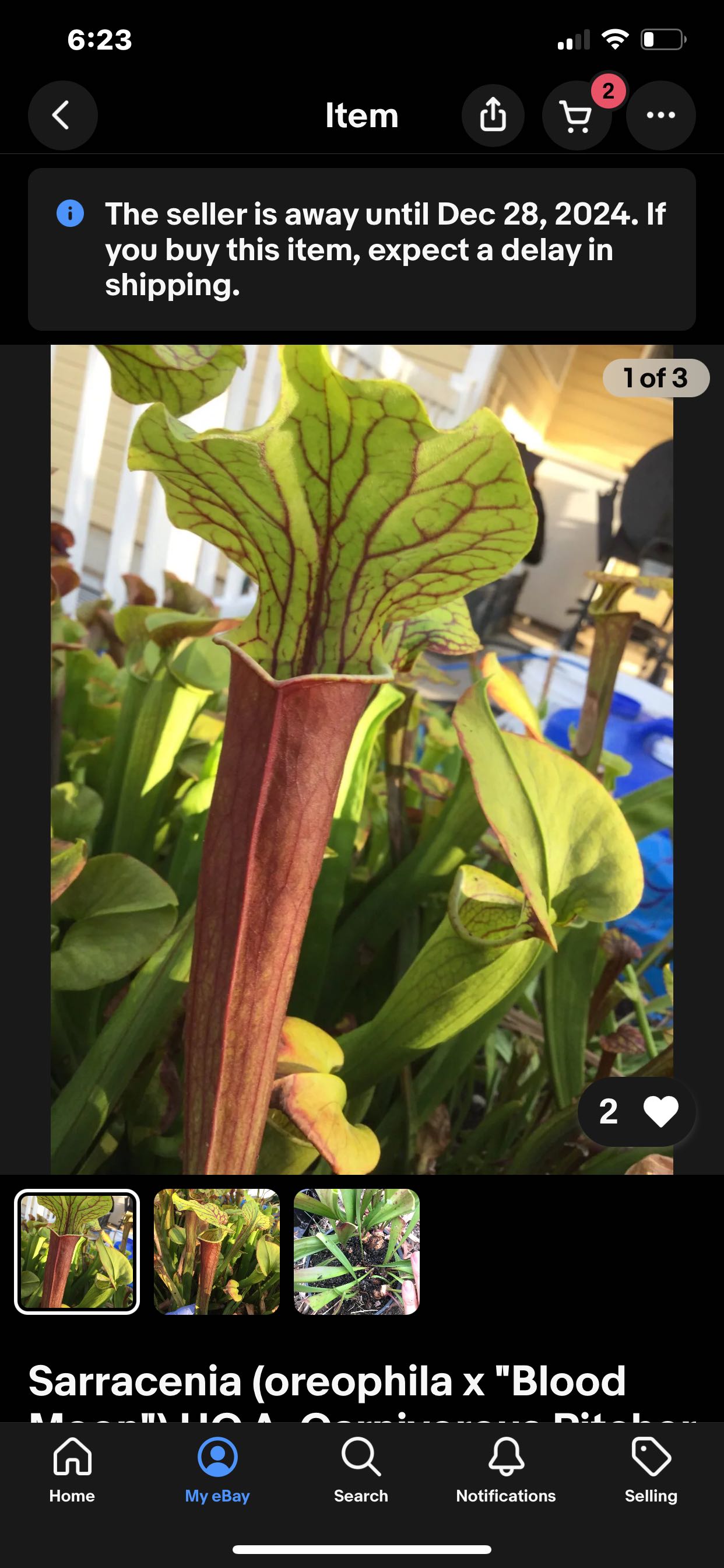Open the more options menu
The width and height of the screenshot is (724, 1568).
click(x=660, y=115)
